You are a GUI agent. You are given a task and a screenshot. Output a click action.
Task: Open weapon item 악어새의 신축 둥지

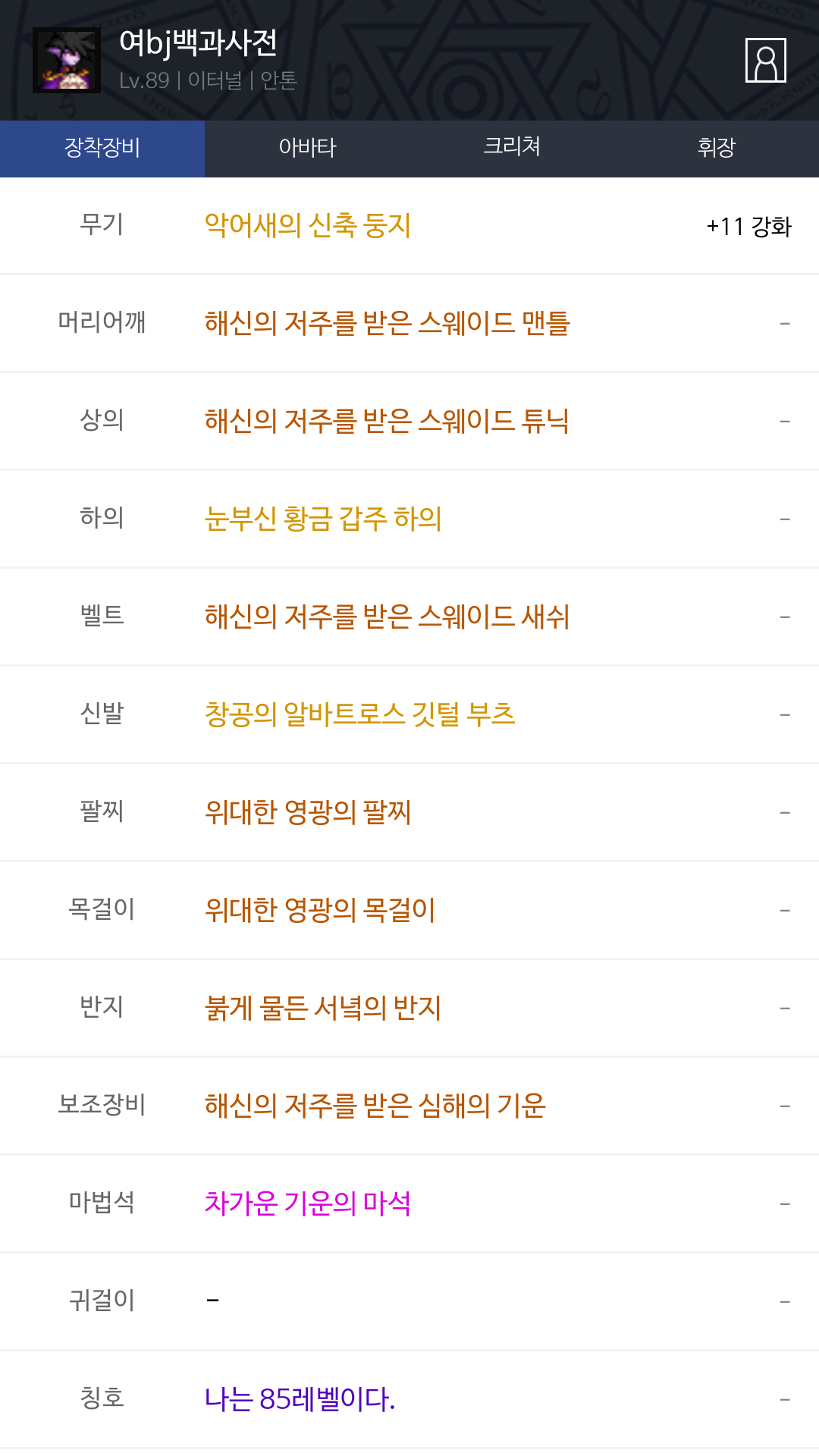pyautogui.click(x=308, y=225)
